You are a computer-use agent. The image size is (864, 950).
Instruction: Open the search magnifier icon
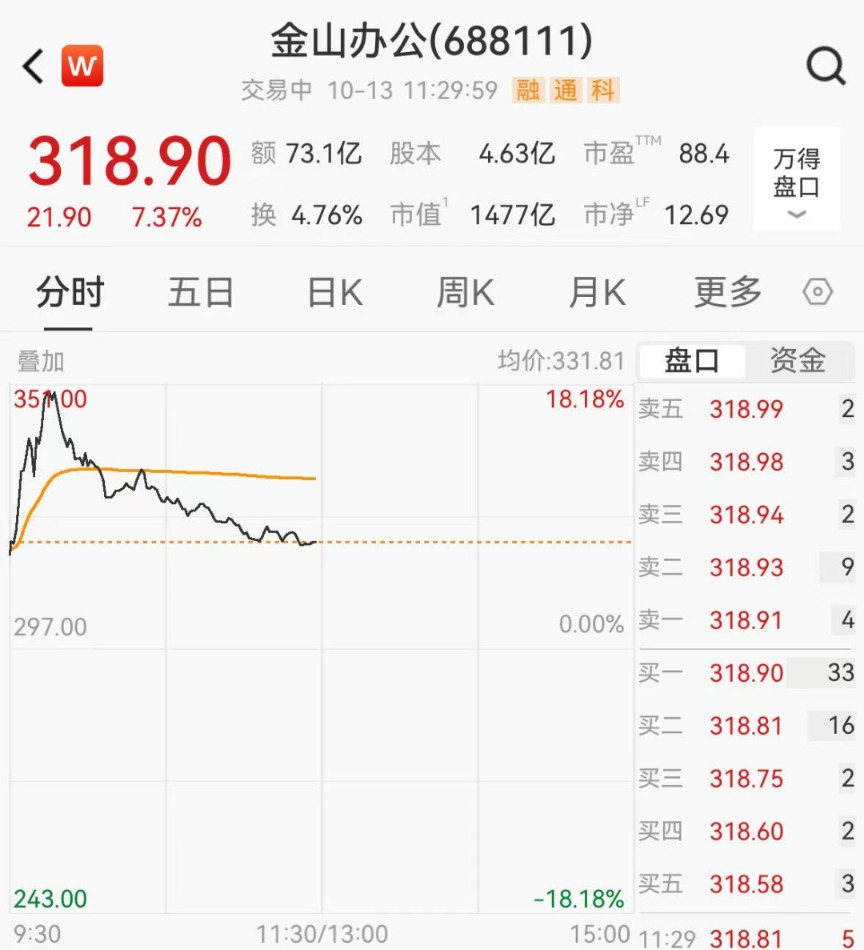826,67
